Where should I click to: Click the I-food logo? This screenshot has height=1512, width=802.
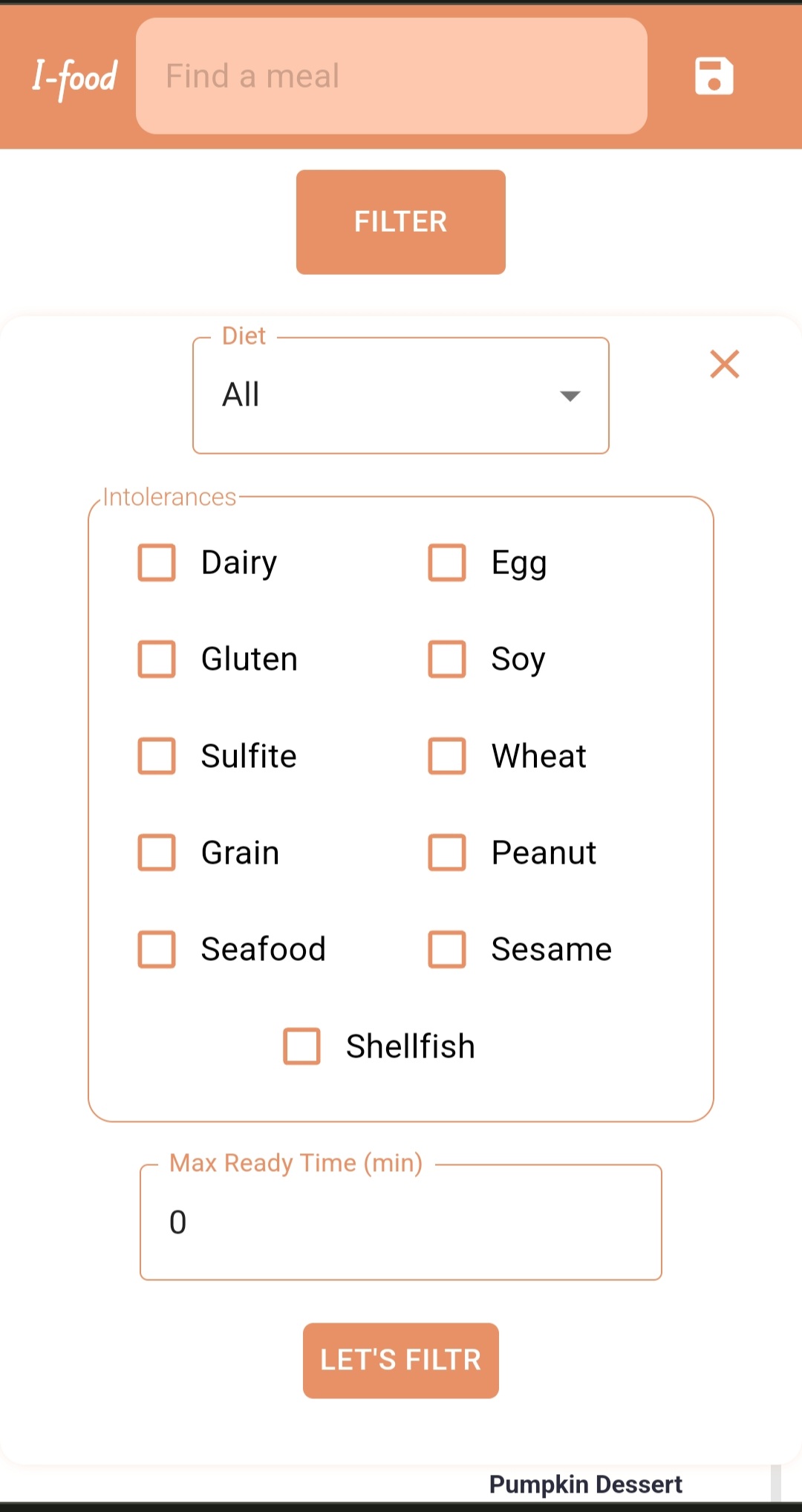[x=74, y=76]
